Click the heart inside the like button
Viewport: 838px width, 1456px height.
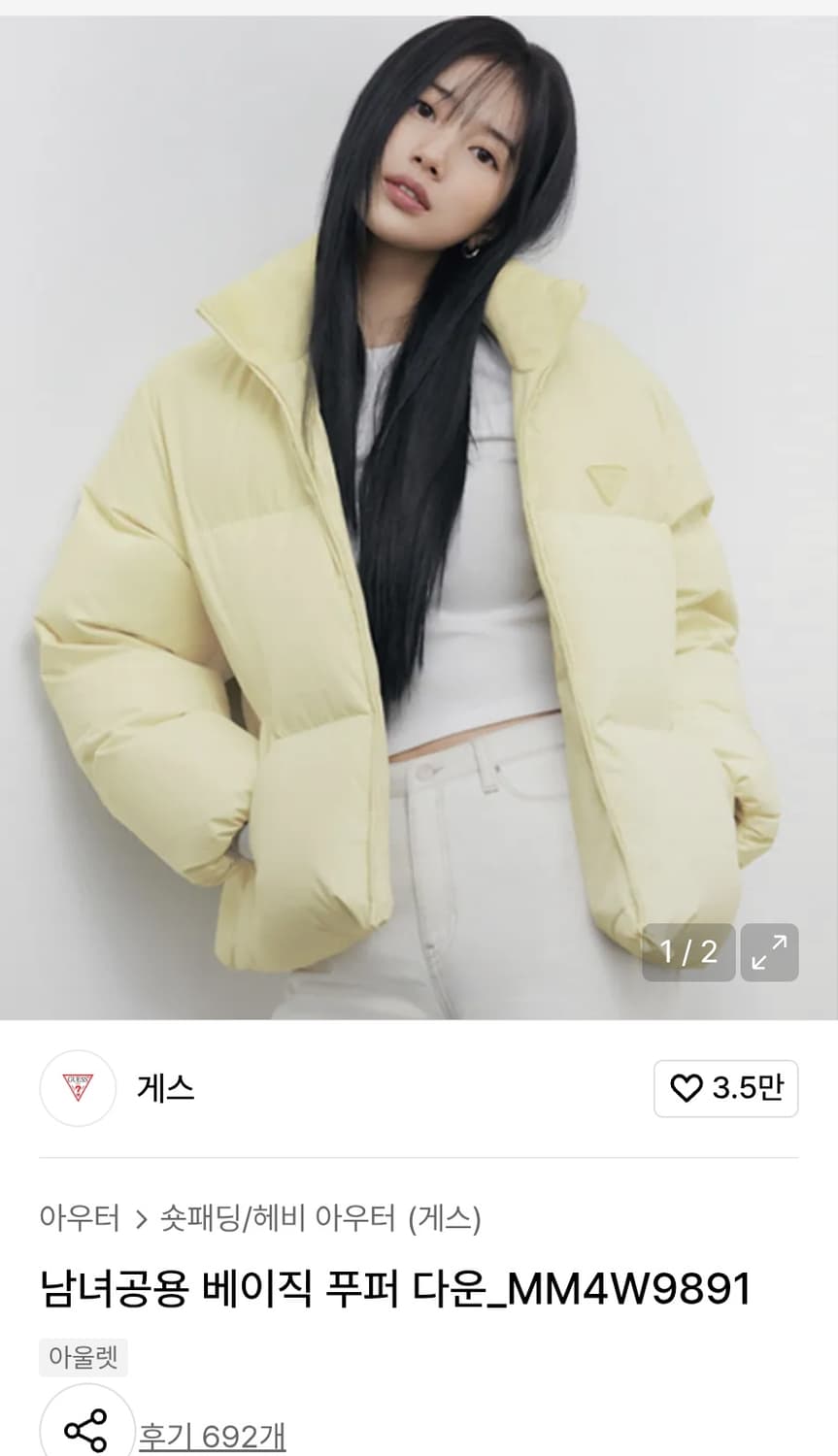[x=689, y=1089]
